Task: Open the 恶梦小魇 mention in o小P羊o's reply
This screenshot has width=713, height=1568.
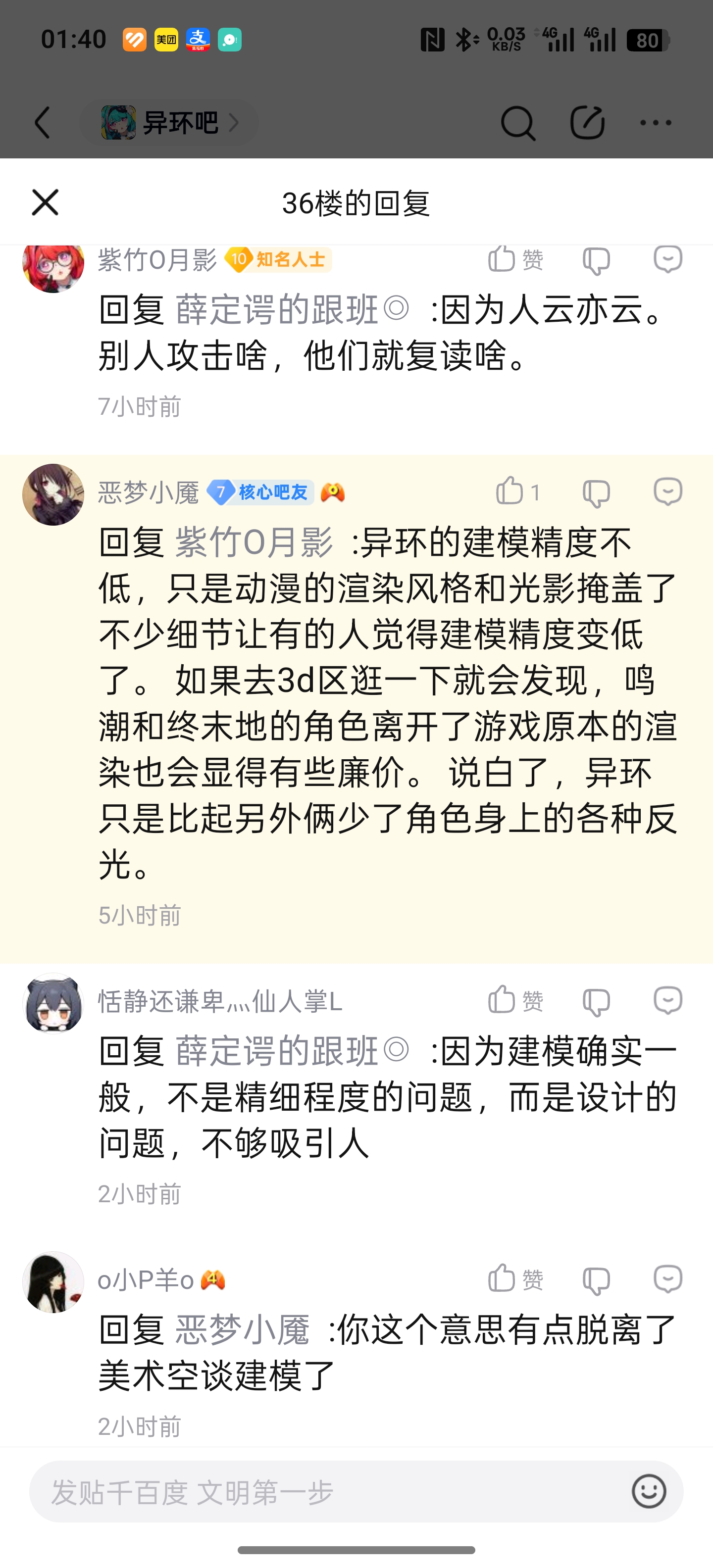Action: 242,1330
